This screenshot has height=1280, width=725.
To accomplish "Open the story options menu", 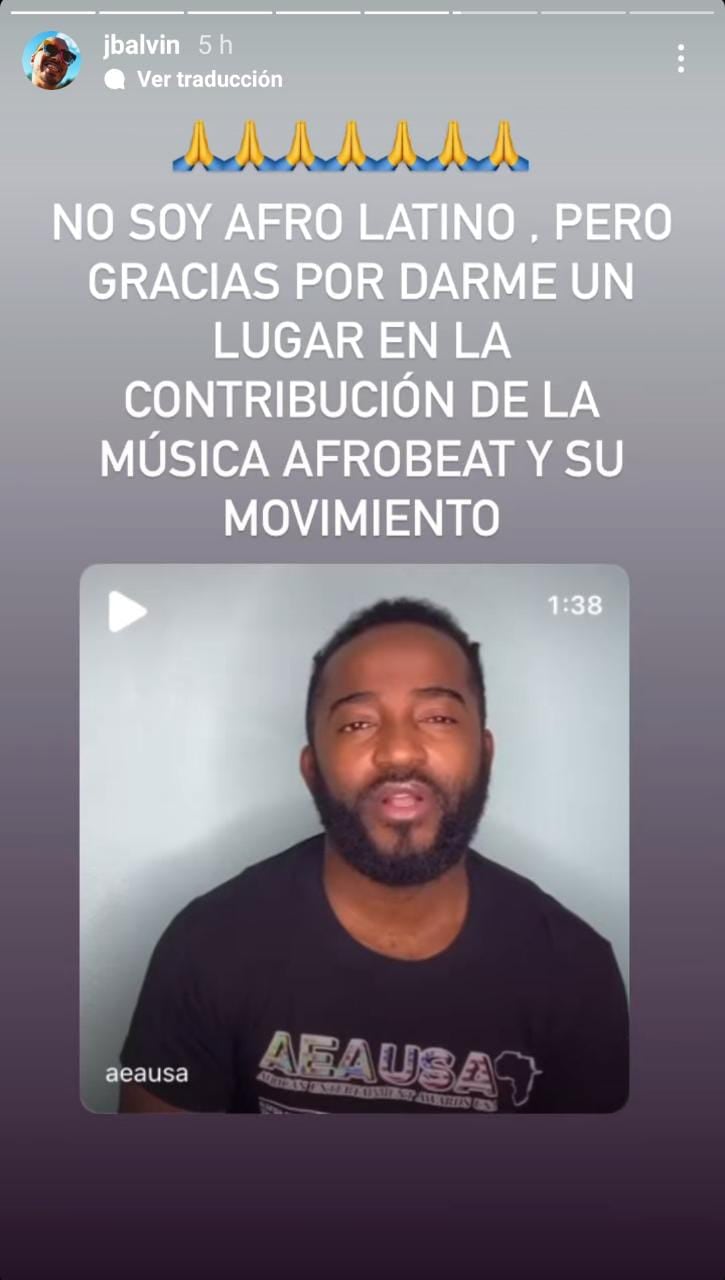I will [x=680, y=58].
